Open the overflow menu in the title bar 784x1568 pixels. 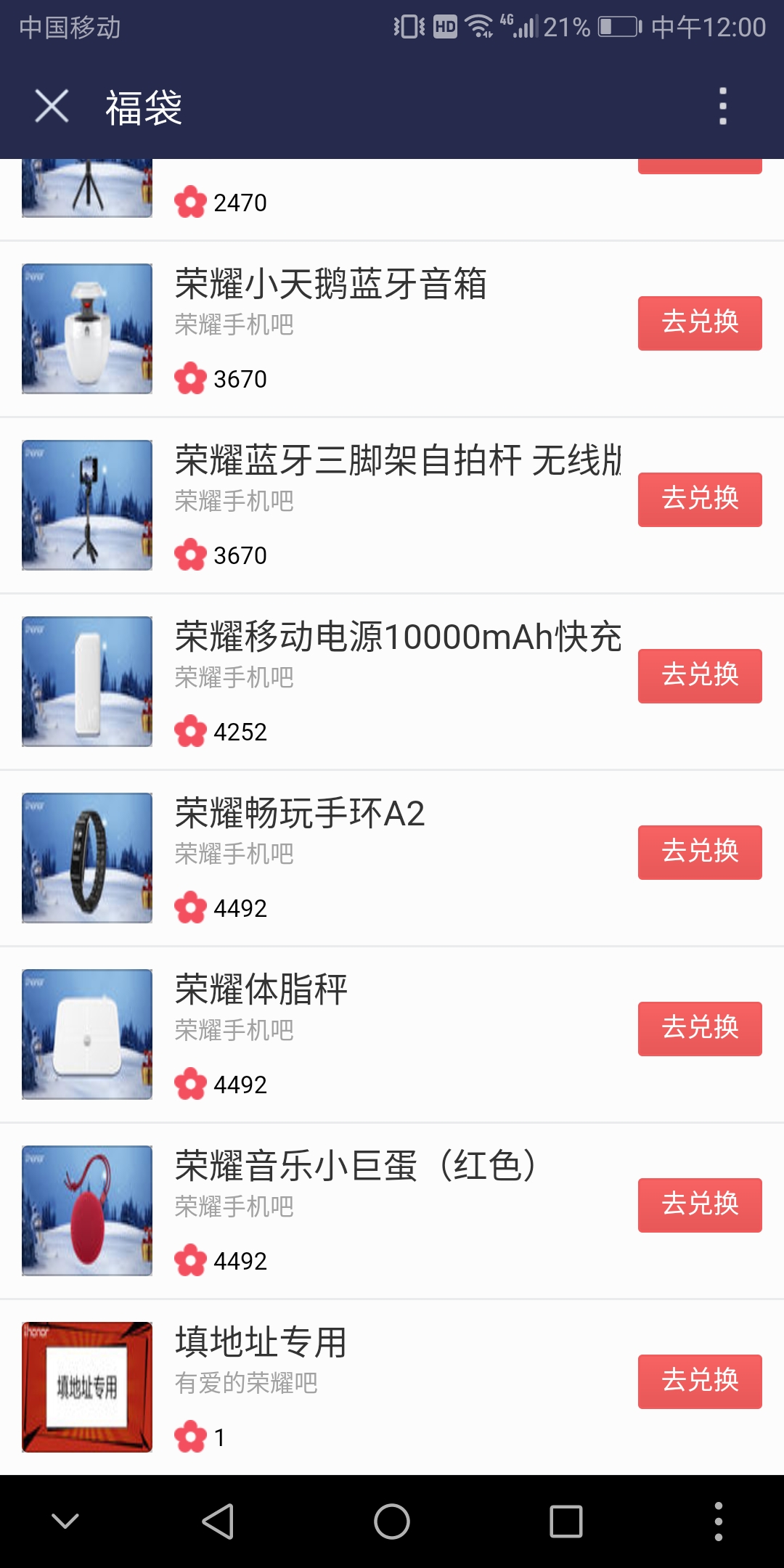click(722, 107)
